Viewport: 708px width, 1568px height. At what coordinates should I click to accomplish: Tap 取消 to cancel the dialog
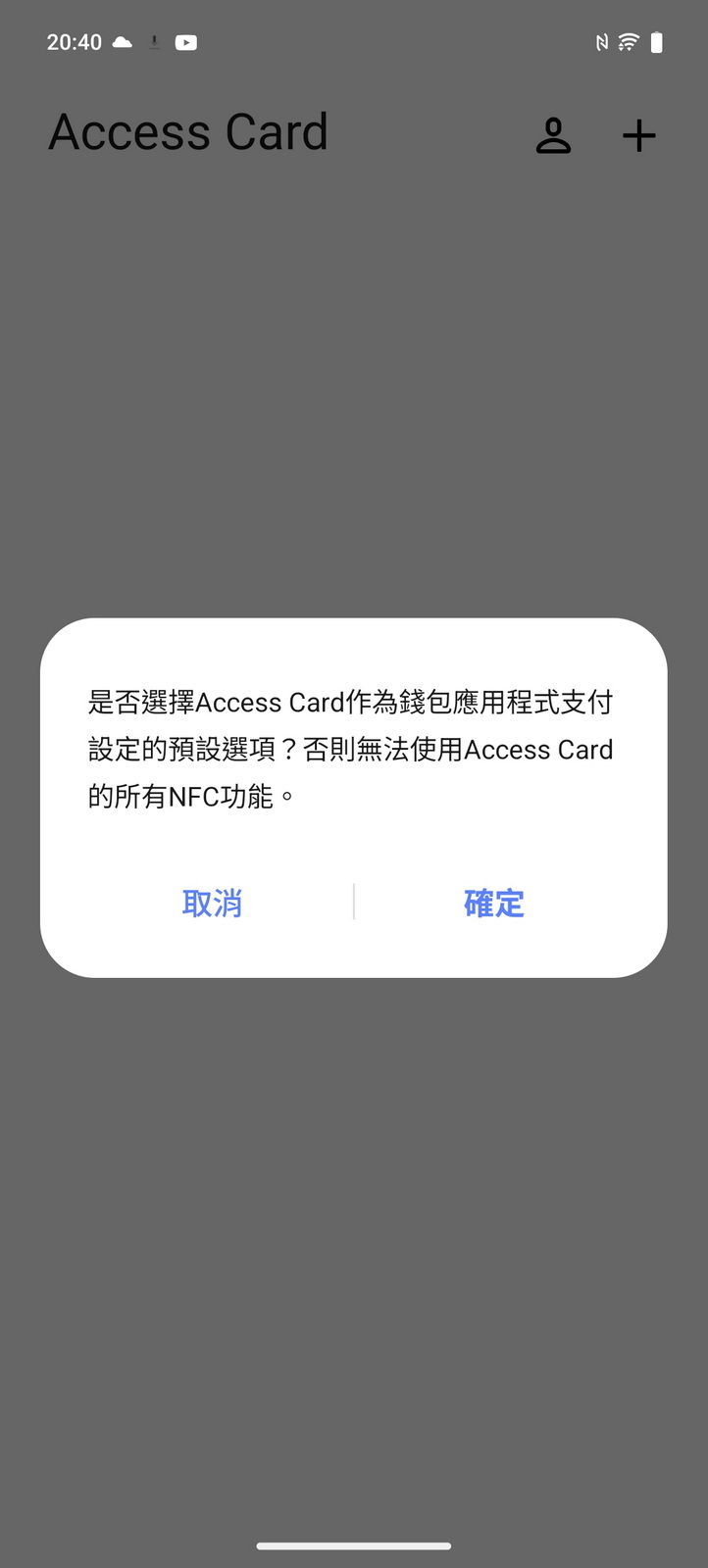[212, 903]
